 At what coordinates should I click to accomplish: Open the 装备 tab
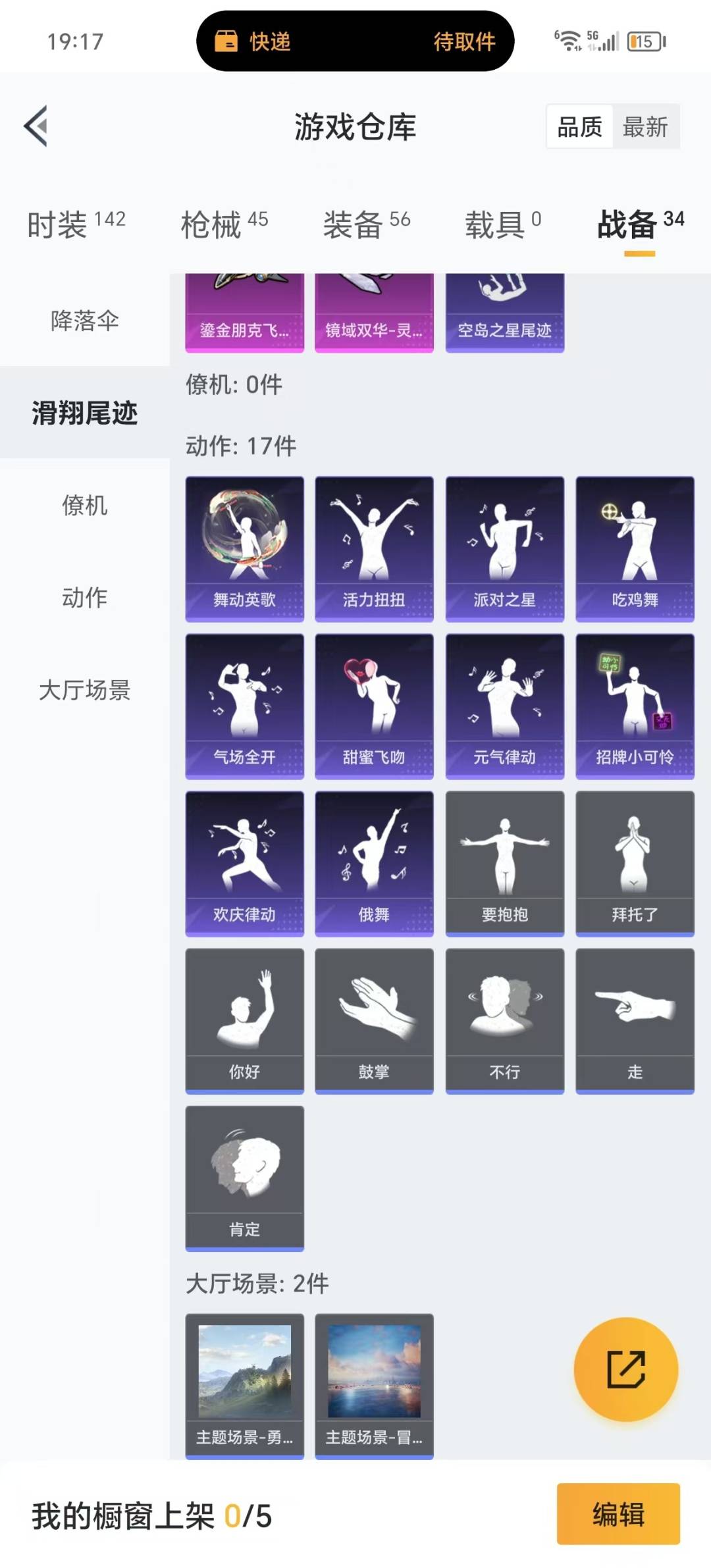click(367, 224)
